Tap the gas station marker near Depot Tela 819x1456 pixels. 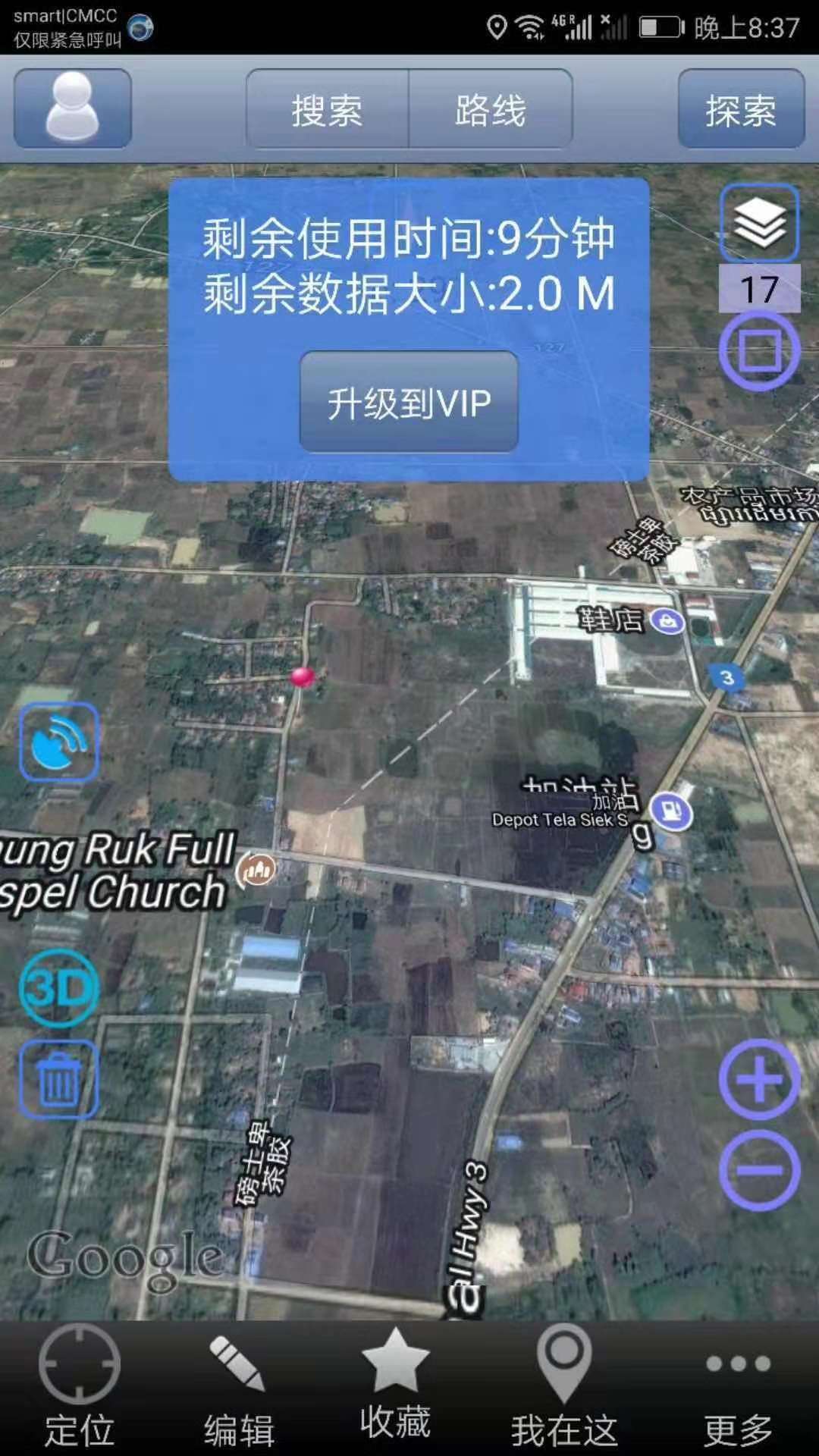[x=671, y=812]
